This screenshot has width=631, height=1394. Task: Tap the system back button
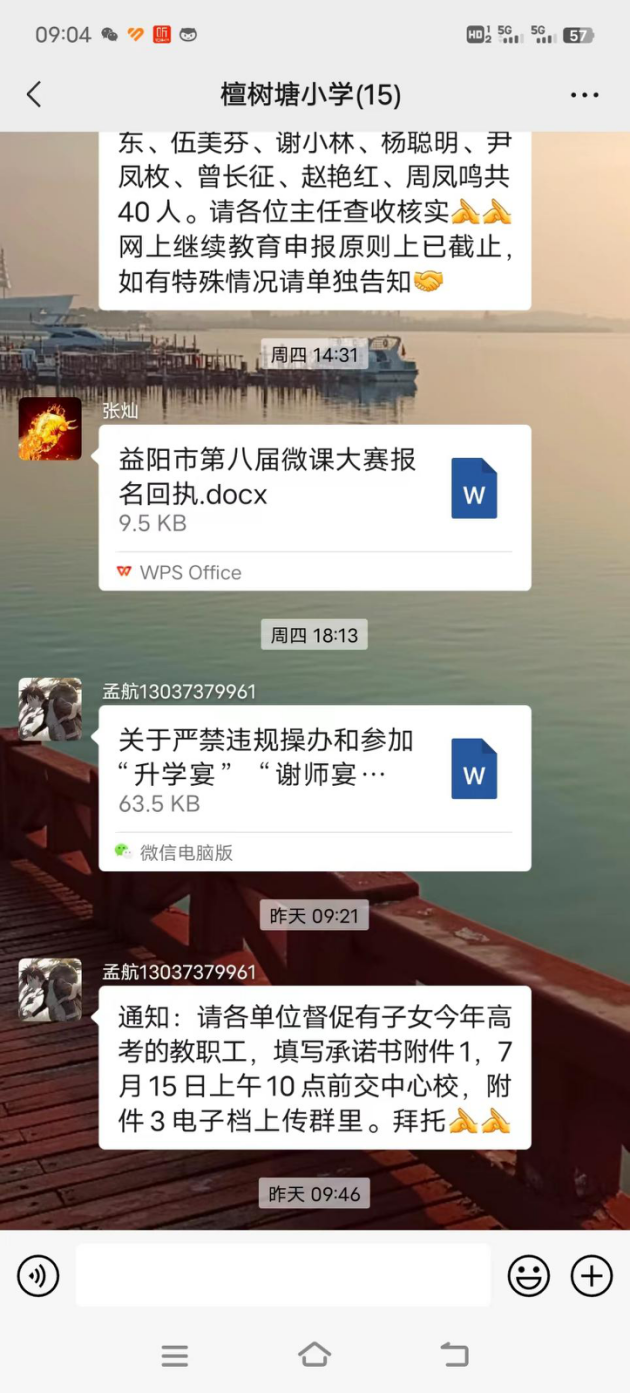[x=454, y=1355]
